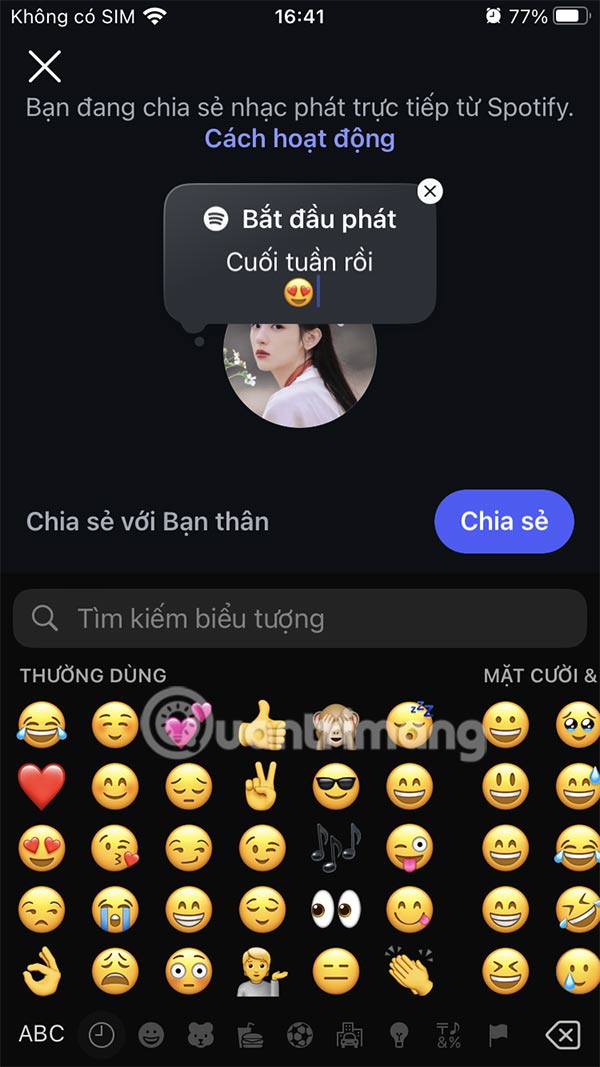
Task: Jump to the animals emoji category
Action: point(200,1035)
